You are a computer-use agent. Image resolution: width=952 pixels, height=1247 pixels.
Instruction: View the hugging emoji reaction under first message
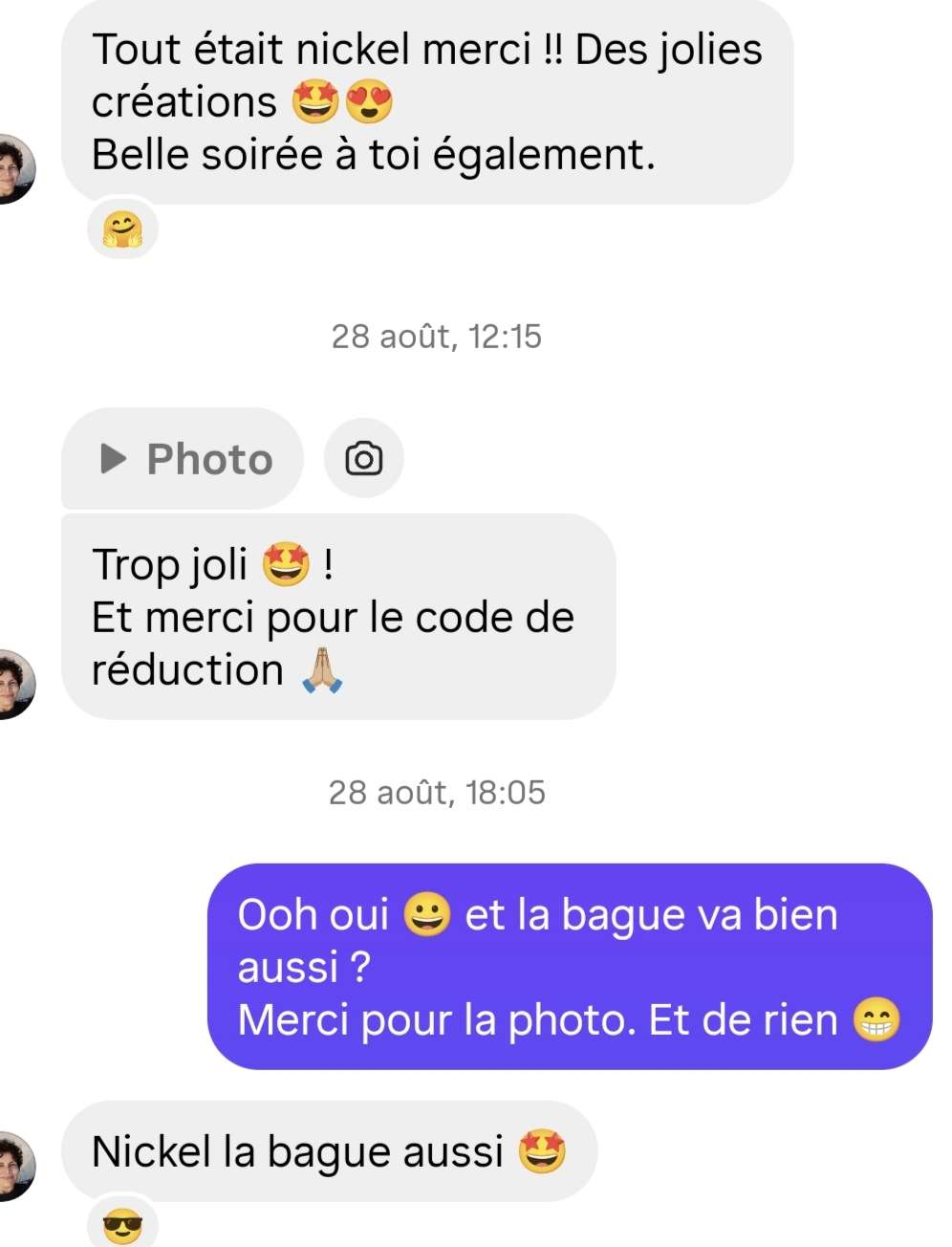pyautogui.click(x=122, y=230)
